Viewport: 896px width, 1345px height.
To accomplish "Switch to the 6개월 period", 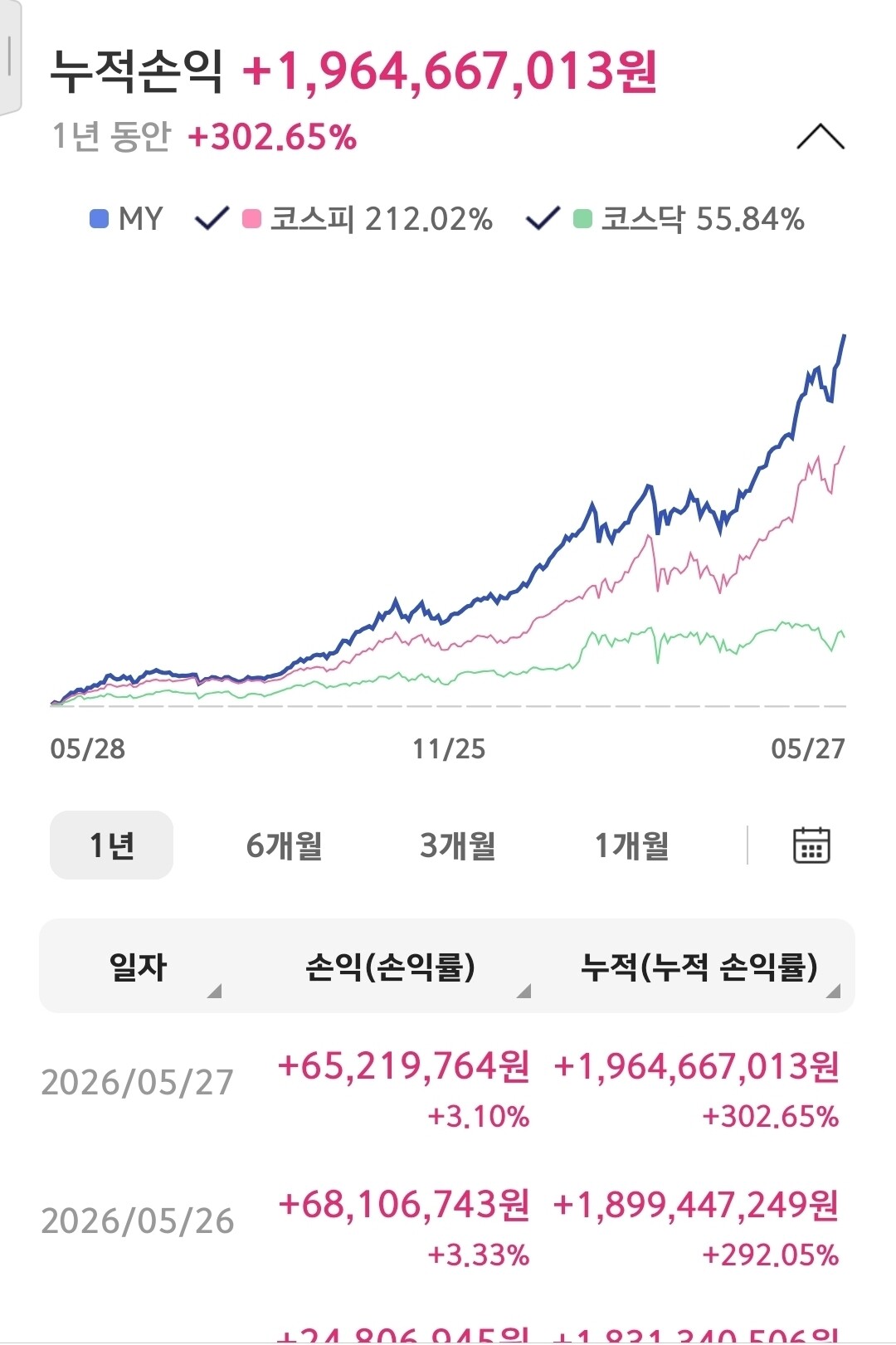I will (x=285, y=845).
